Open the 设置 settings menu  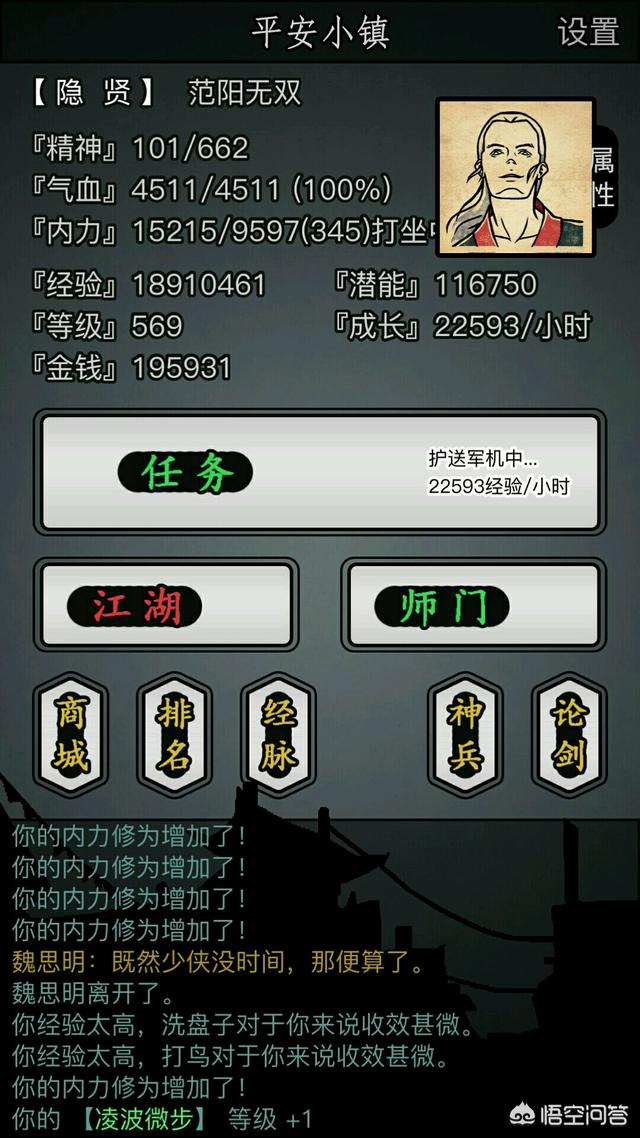588,31
